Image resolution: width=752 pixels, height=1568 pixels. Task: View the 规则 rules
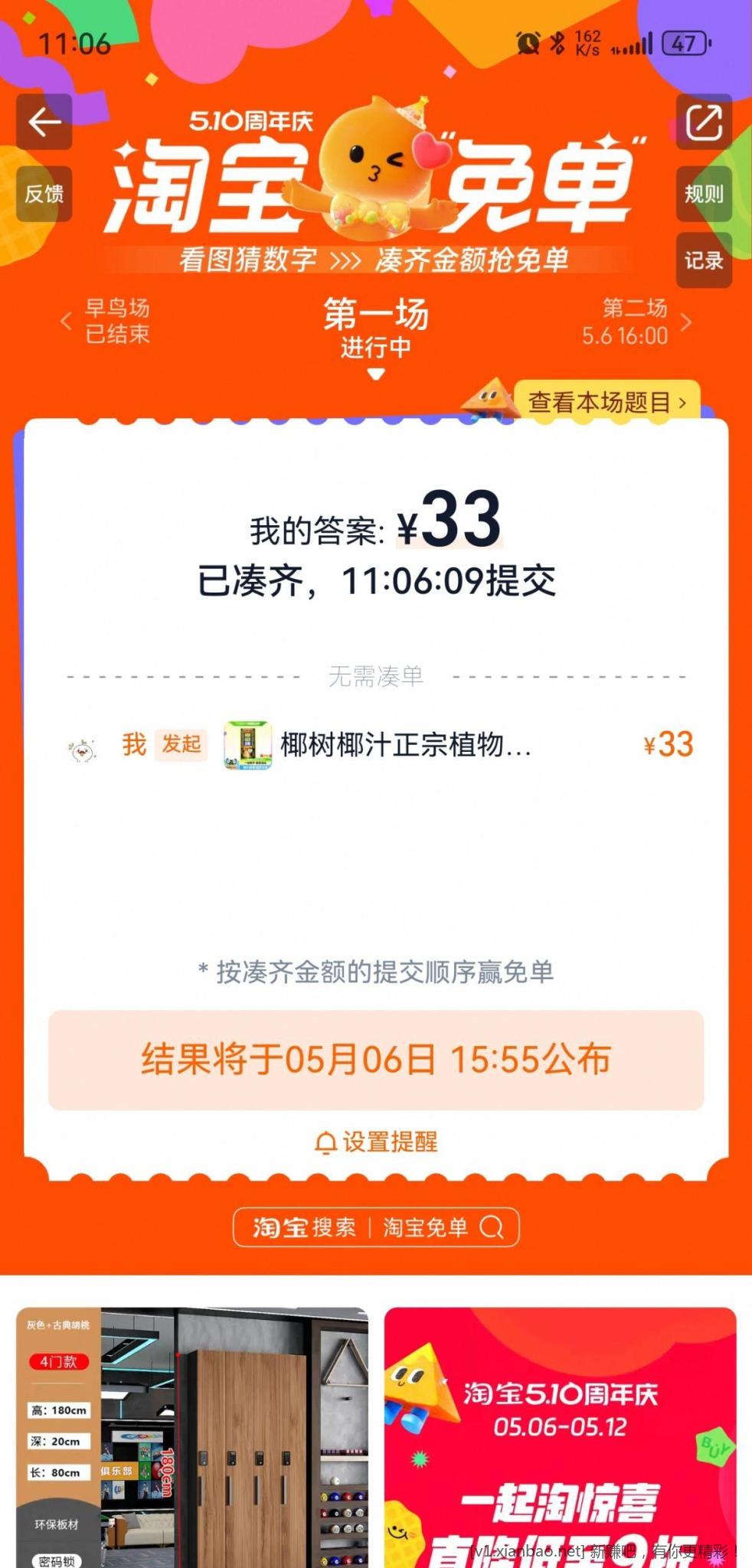(704, 194)
